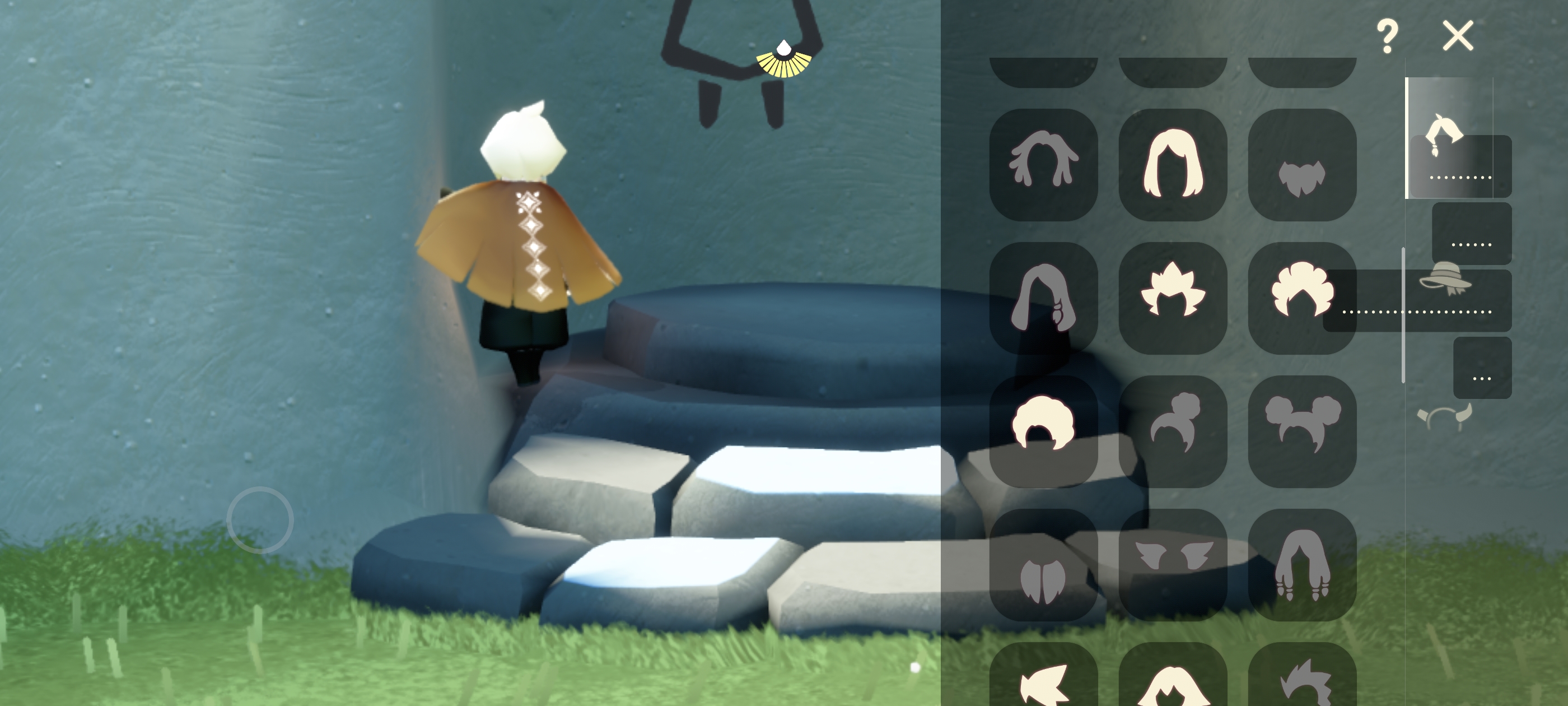Viewport: 1568px width, 706px height.
Task: Choose the long beaded twin braids hairstyle
Action: [x=1301, y=565]
